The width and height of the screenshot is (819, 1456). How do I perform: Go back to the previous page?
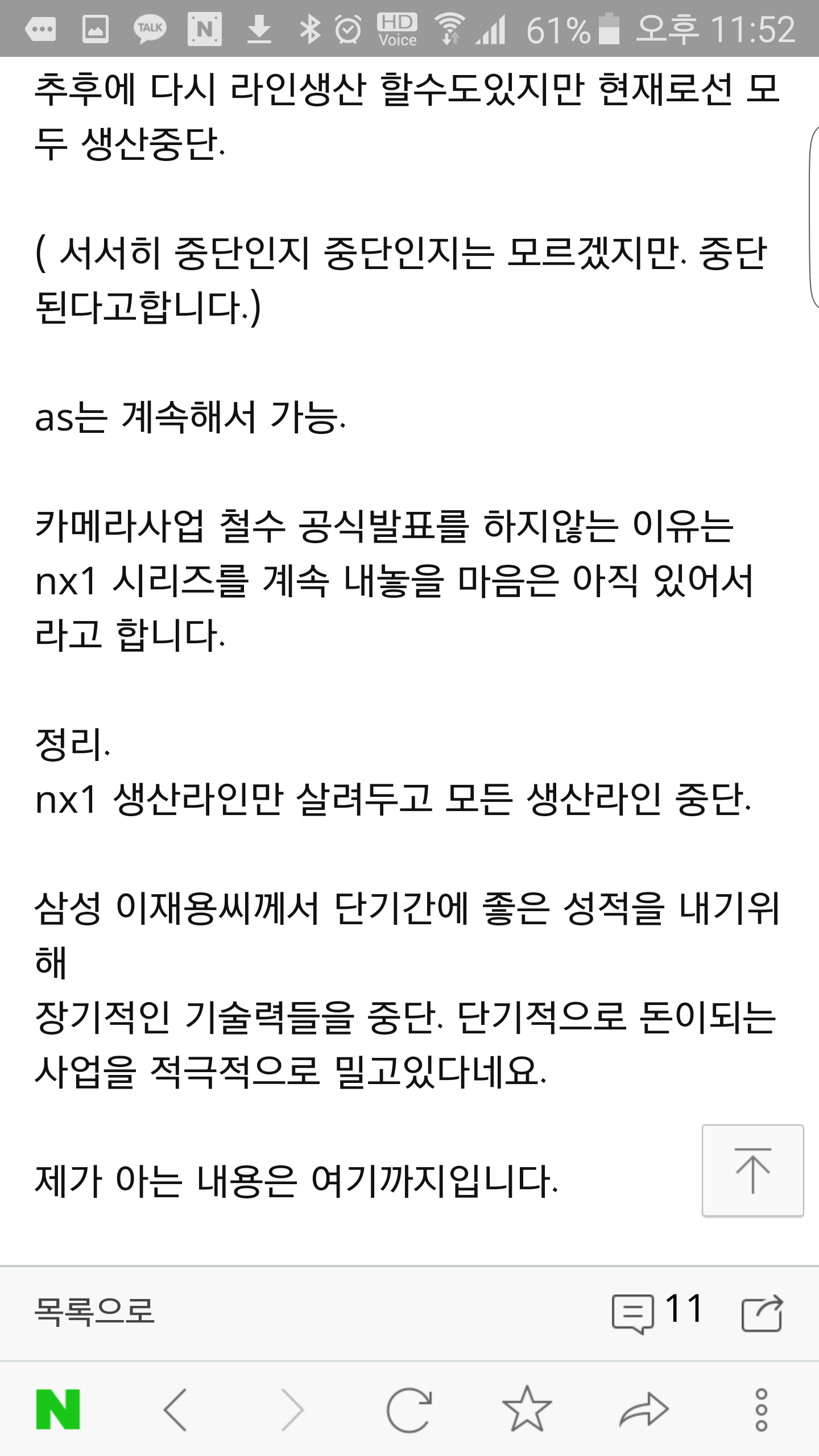(175, 1409)
